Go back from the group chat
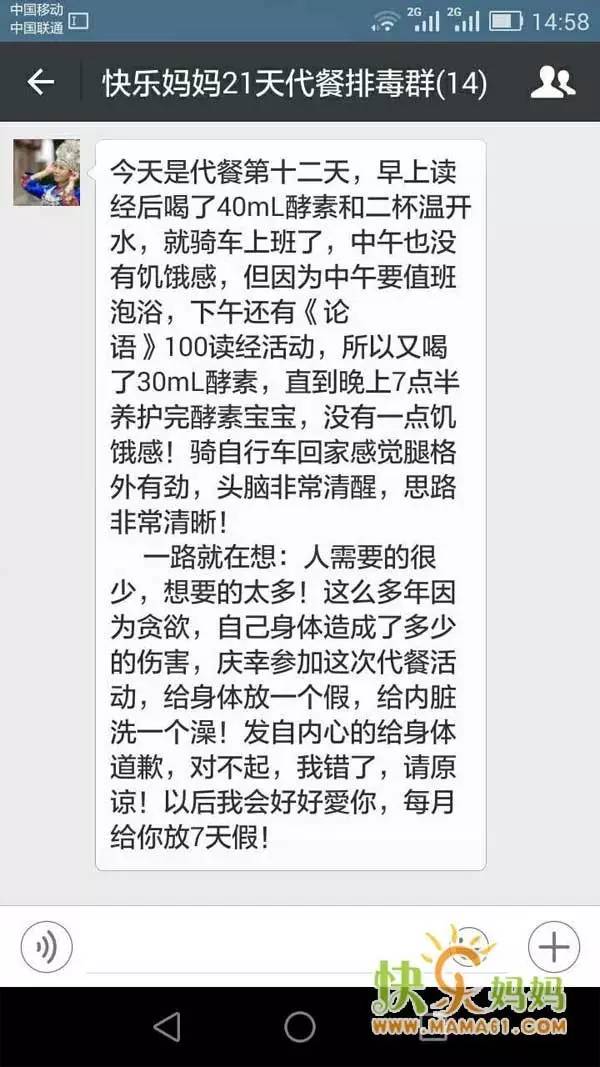 click(40, 82)
